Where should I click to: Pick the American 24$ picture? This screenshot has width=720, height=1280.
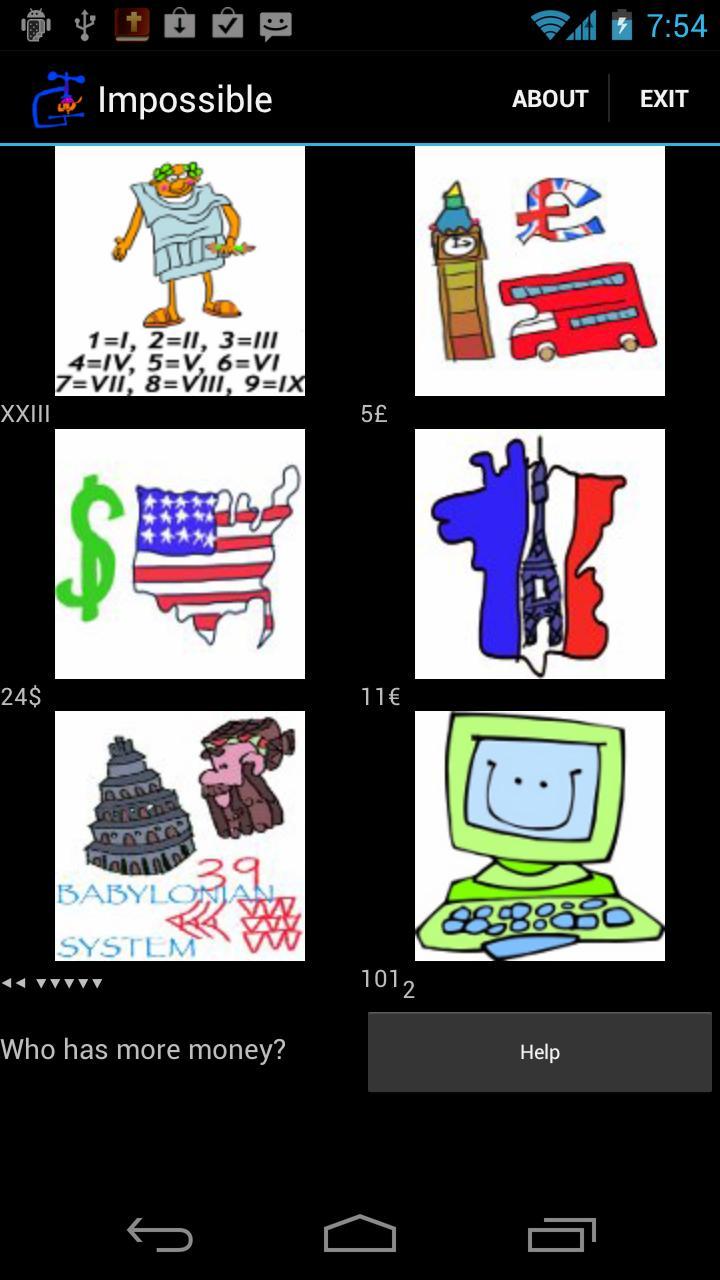180,554
